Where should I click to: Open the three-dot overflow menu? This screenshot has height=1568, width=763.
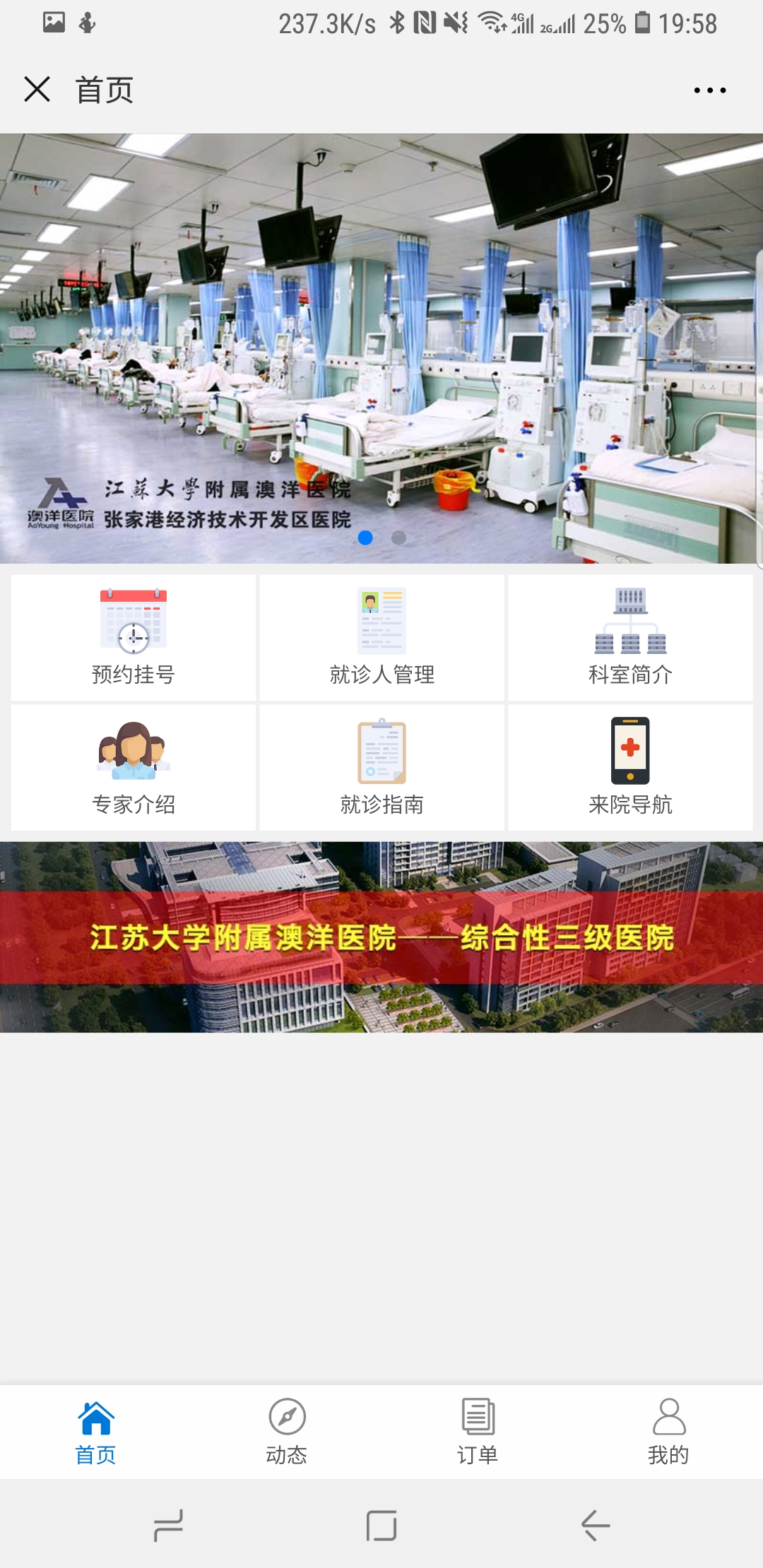tap(709, 90)
